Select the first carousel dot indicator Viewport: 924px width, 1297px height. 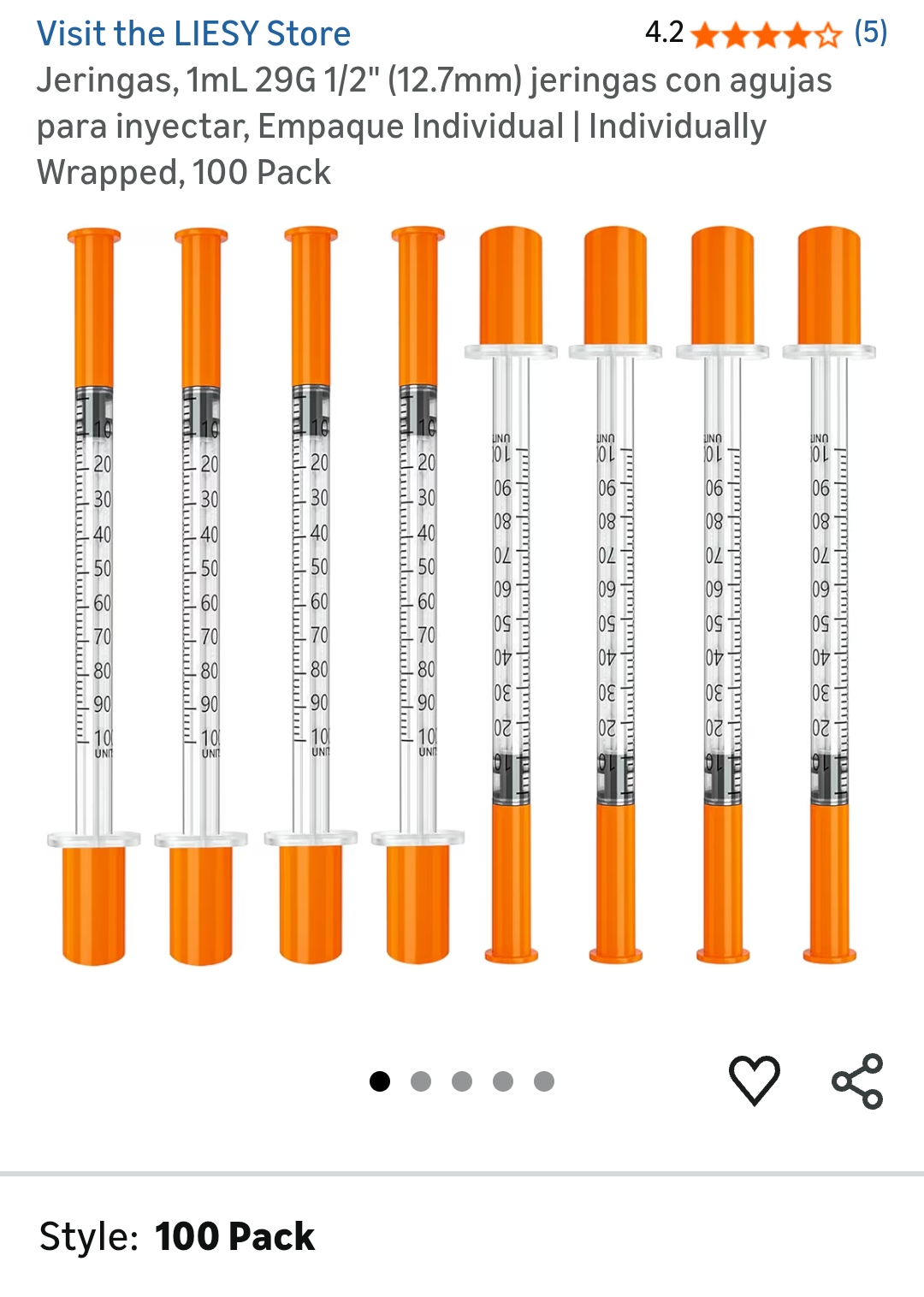point(379,1081)
